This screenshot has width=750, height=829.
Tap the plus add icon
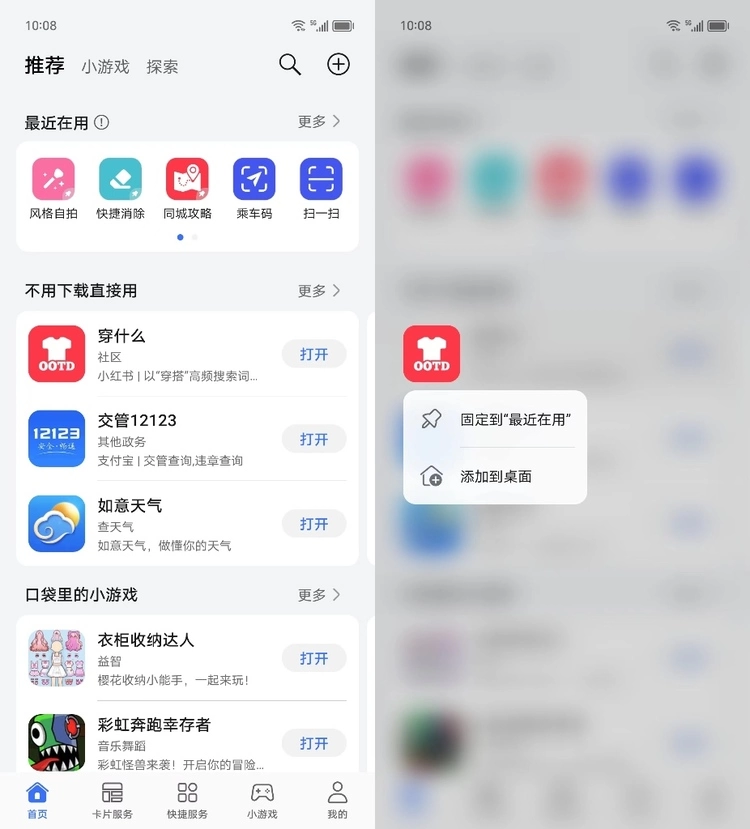[339, 65]
